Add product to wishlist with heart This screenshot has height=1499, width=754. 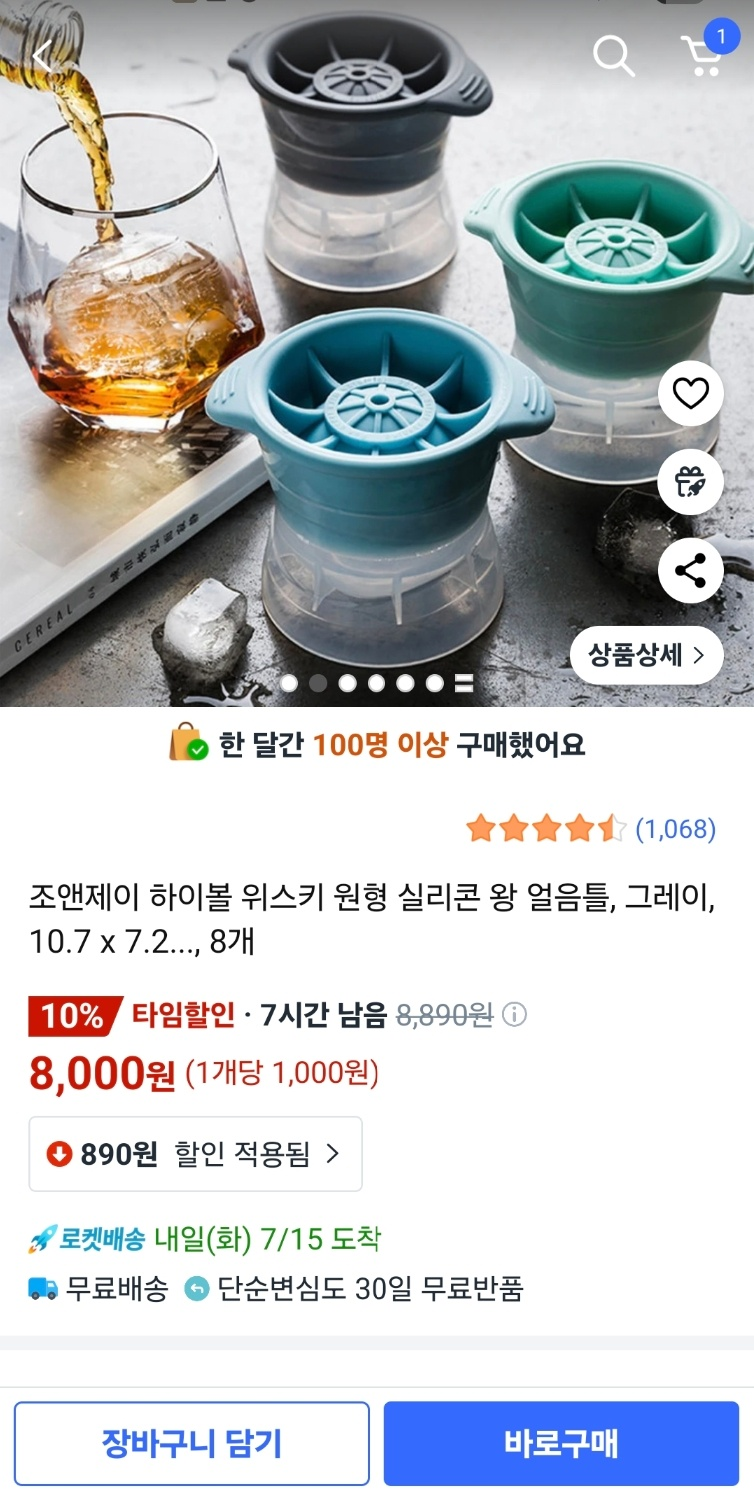[690, 394]
